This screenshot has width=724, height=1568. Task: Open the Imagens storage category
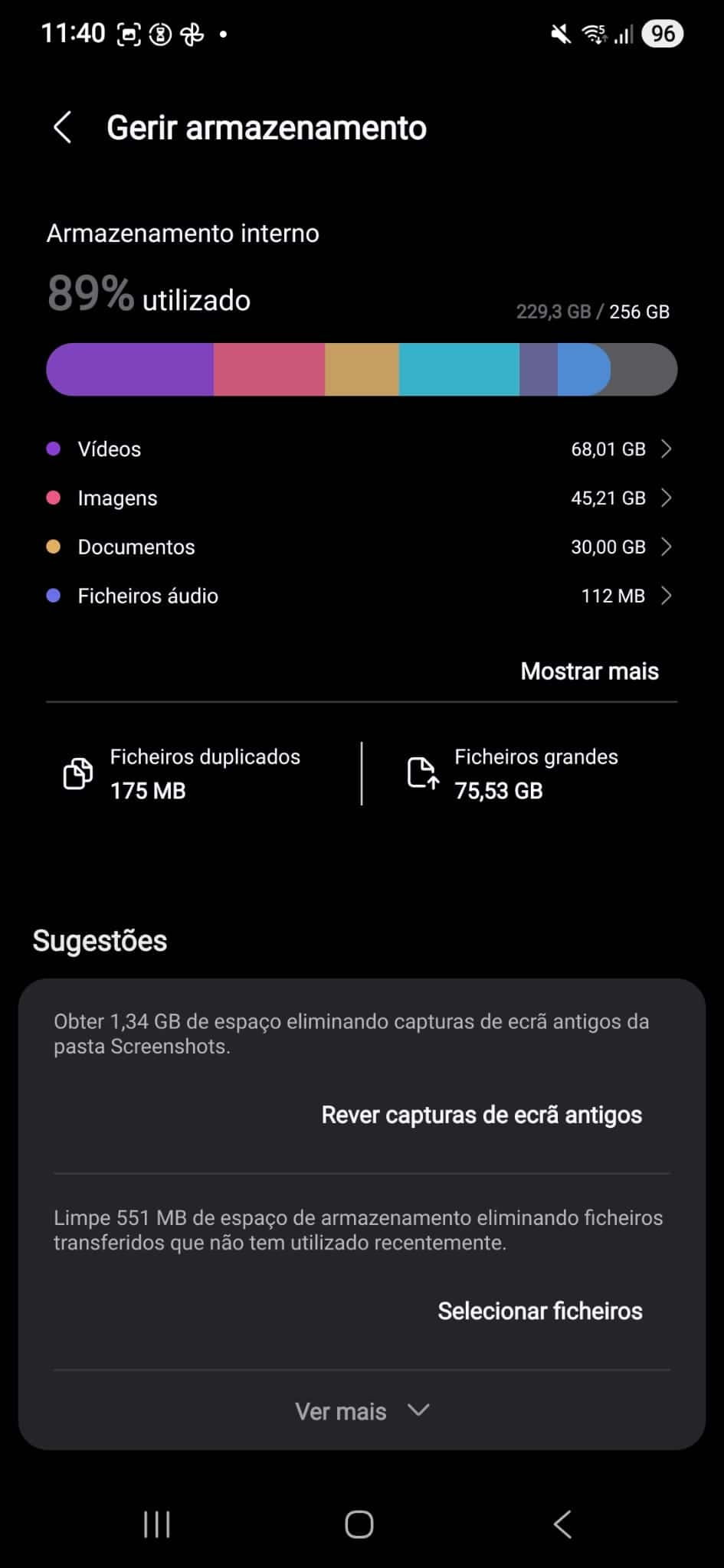click(x=360, y=498)
